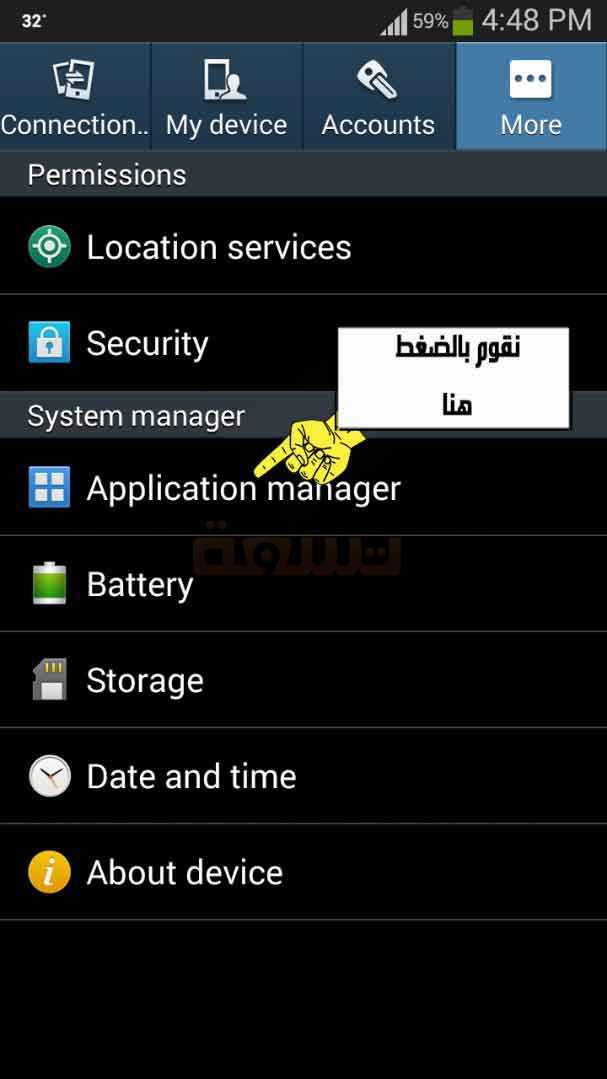Open Battery settings

(x=304, y=584)
